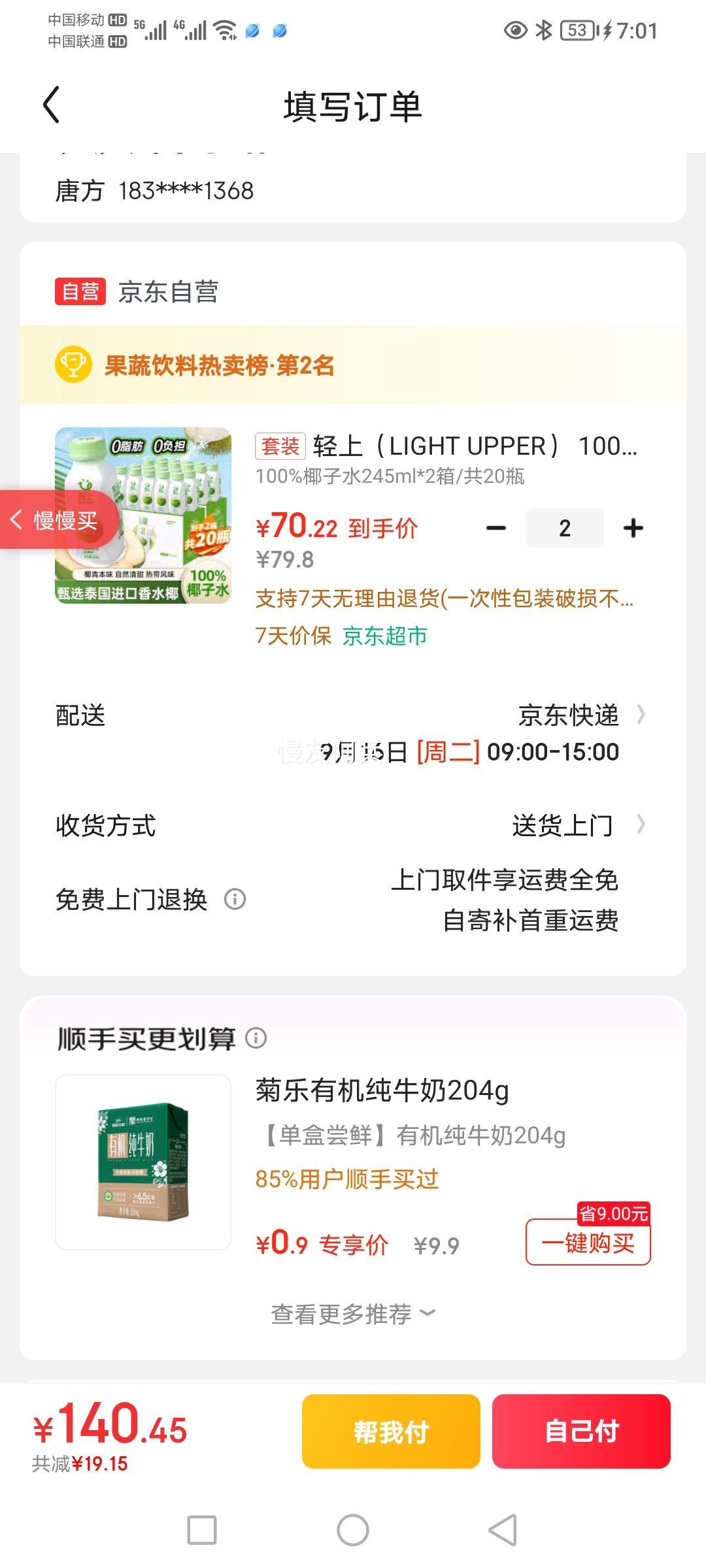706x1568 pixels.
Task: Tap 自己付 to pay the order yourself
Action: (x=582, y=1432)
